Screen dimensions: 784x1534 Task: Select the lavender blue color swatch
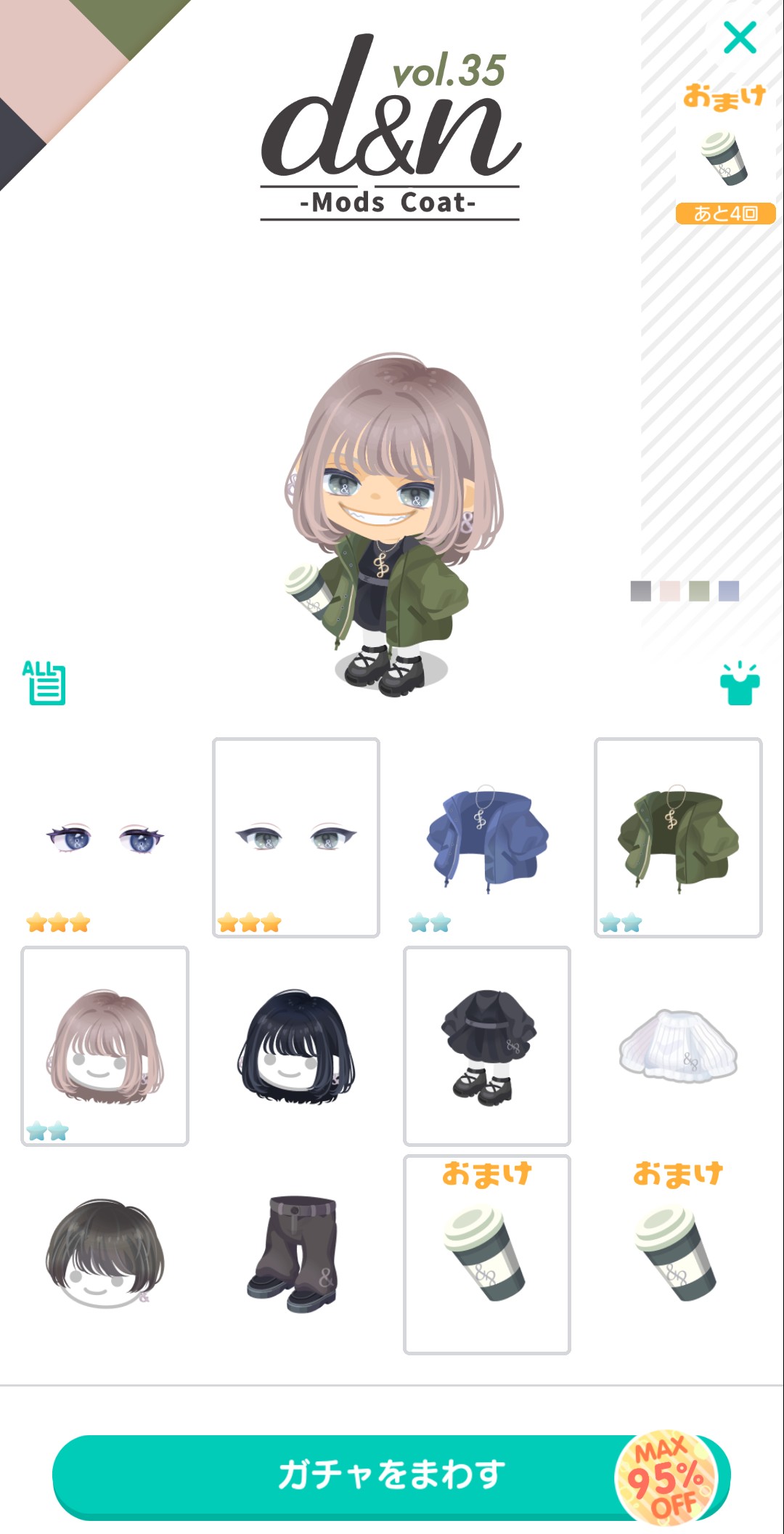click(x=729, y=591)
